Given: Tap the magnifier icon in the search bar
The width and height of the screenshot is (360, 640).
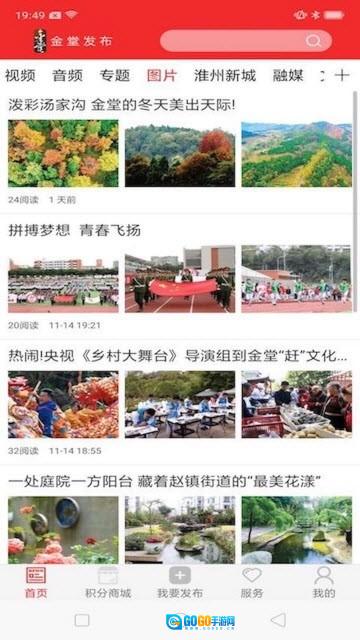Looking at the screenshot, I should tap(313, 41).
